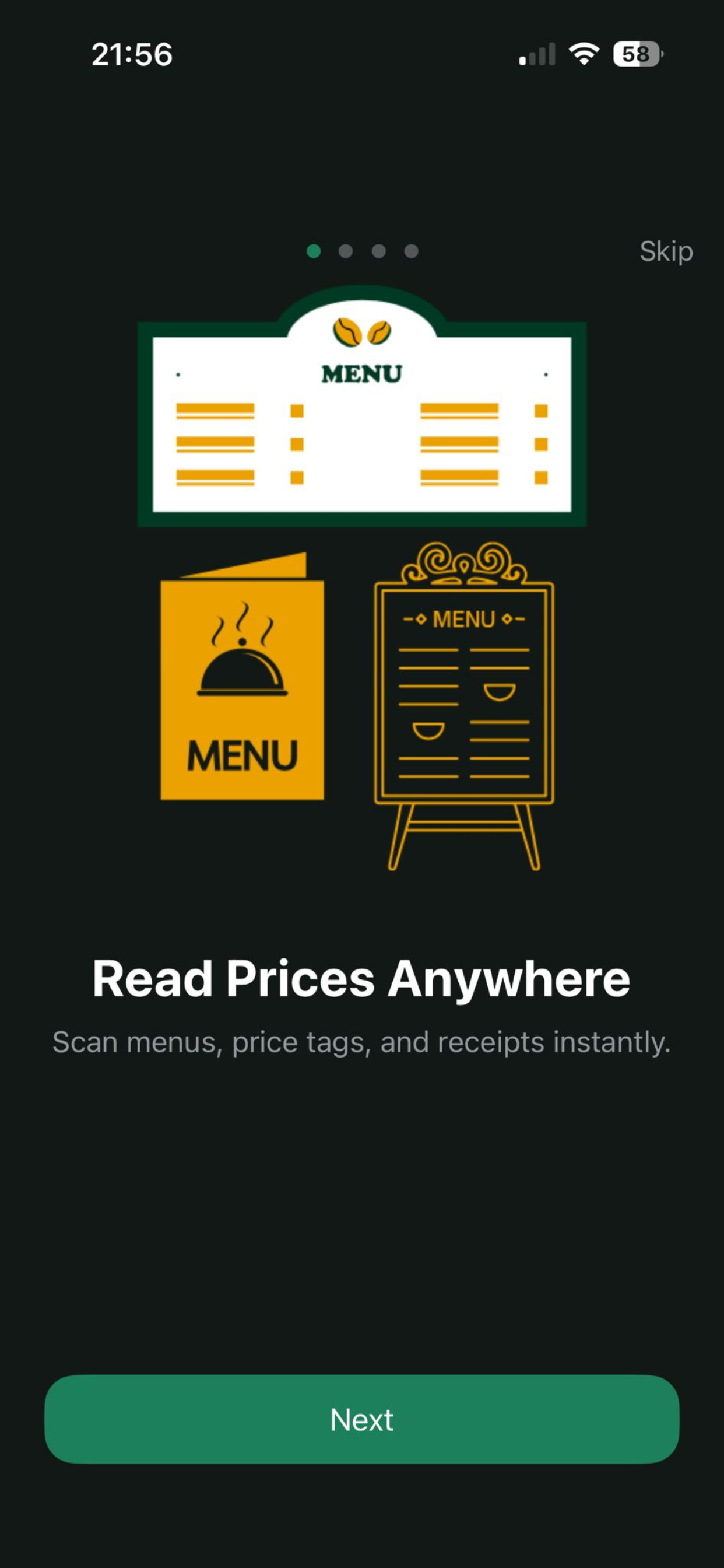
Task: Select the first page indicator dot
Action: click(314, 250)
